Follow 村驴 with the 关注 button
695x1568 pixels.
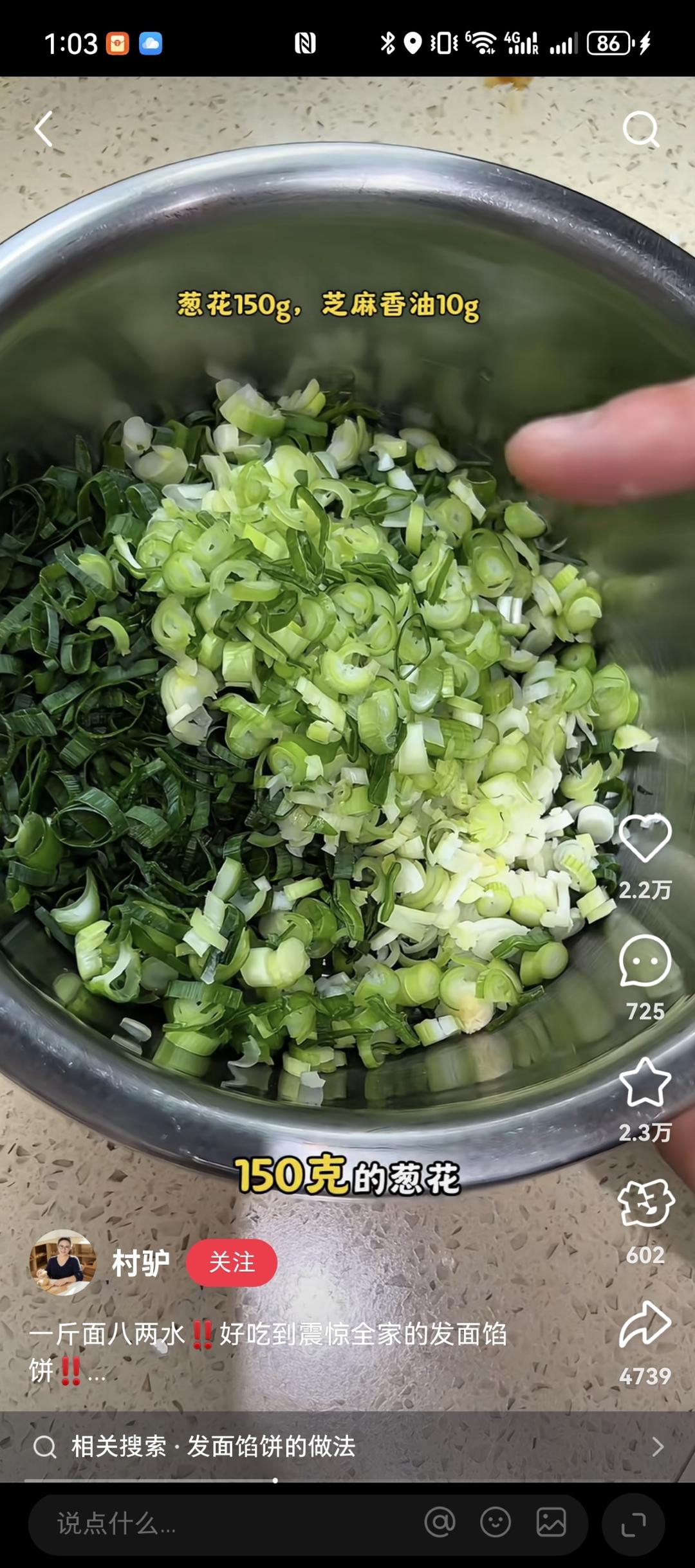[x=232, y=1262]
